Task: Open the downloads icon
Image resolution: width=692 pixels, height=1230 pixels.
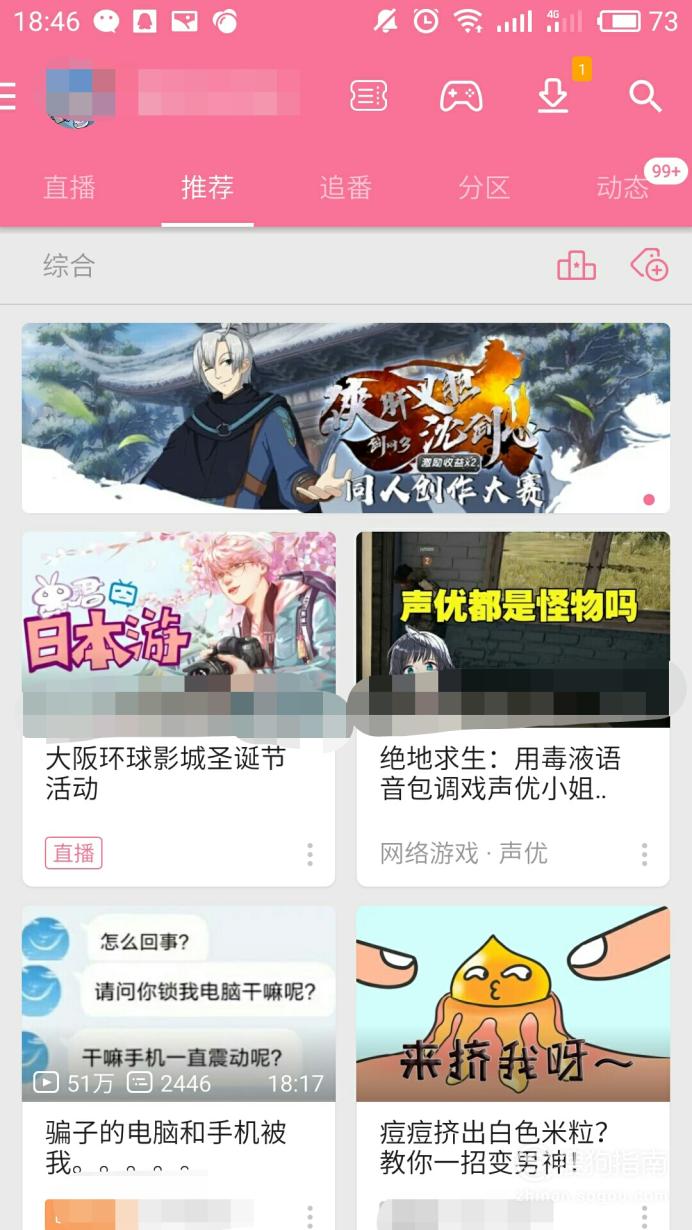Action: point(553,96)
